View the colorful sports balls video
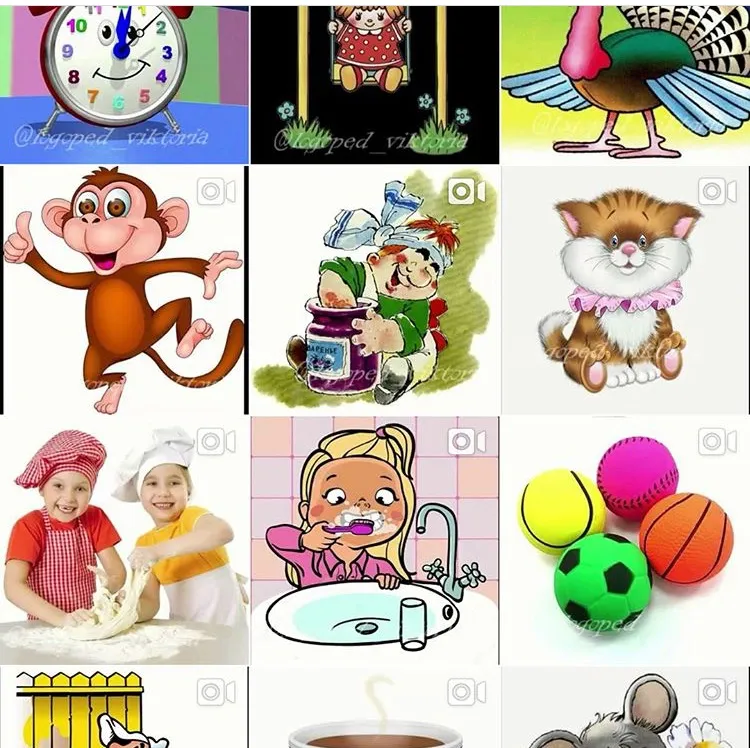The height and width of the screenshot is (748, 750). pos(625,540)
